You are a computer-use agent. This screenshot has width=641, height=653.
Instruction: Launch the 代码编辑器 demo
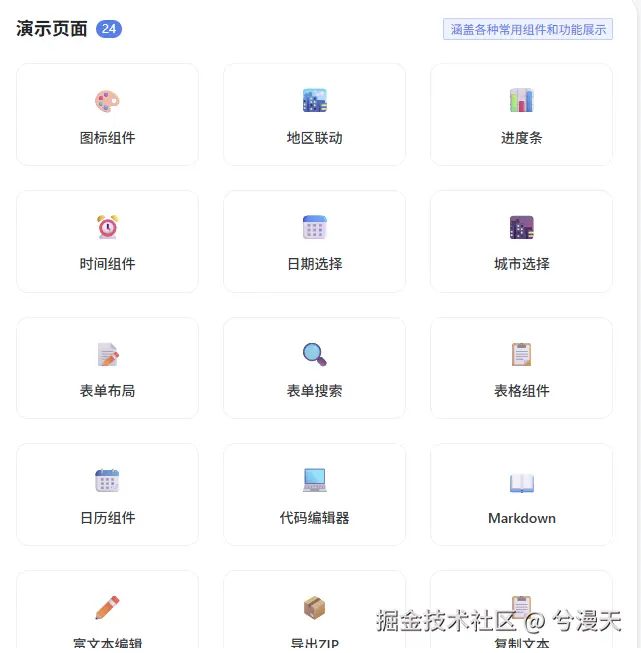[x=314, y=495]
